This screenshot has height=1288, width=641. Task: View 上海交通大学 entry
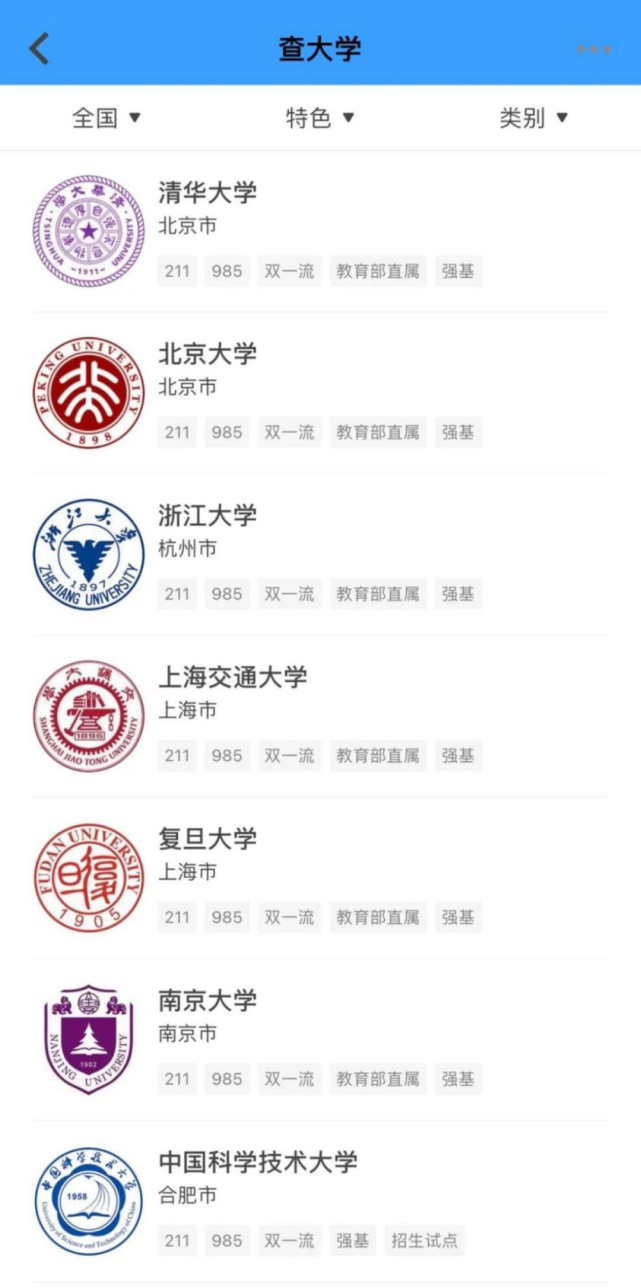tap(320, 717)
